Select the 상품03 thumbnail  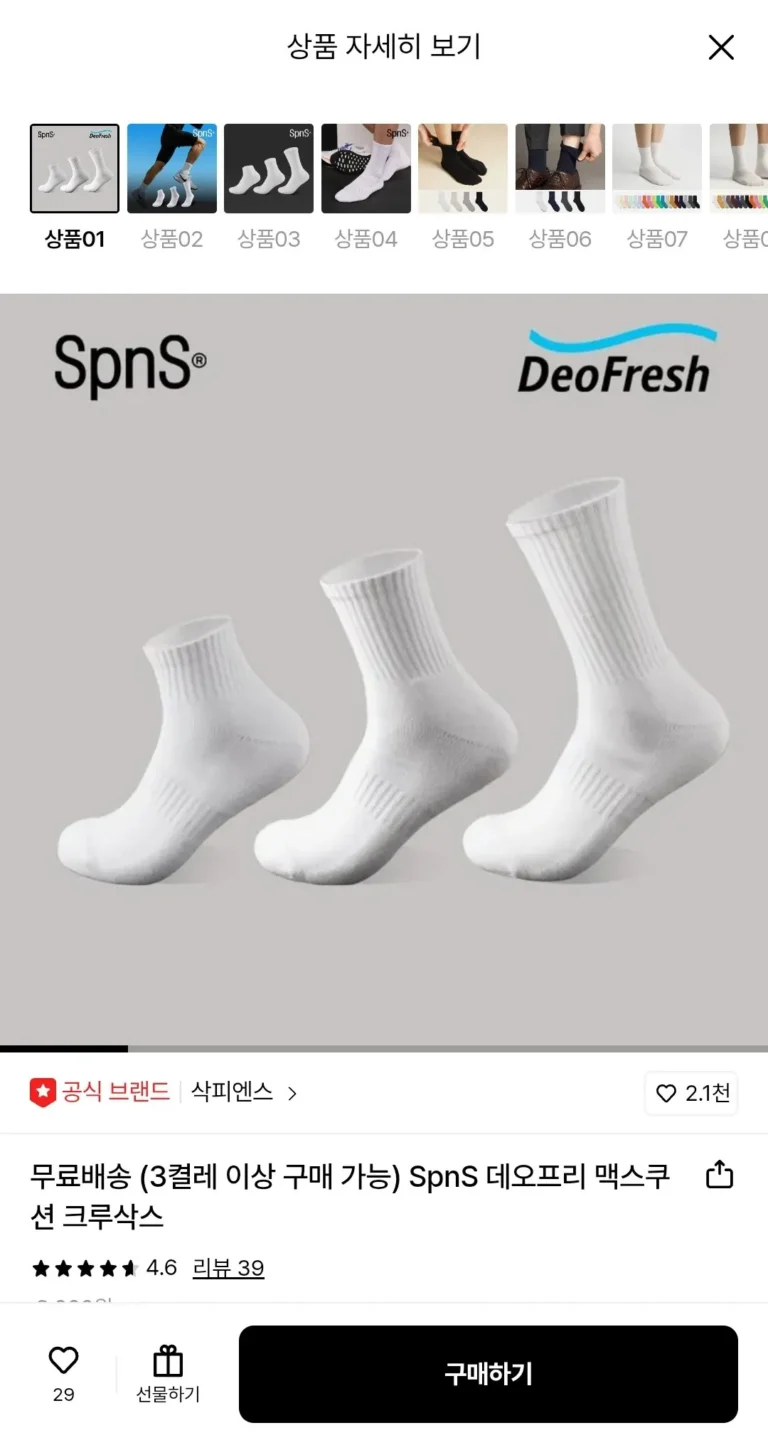(269, 169)
